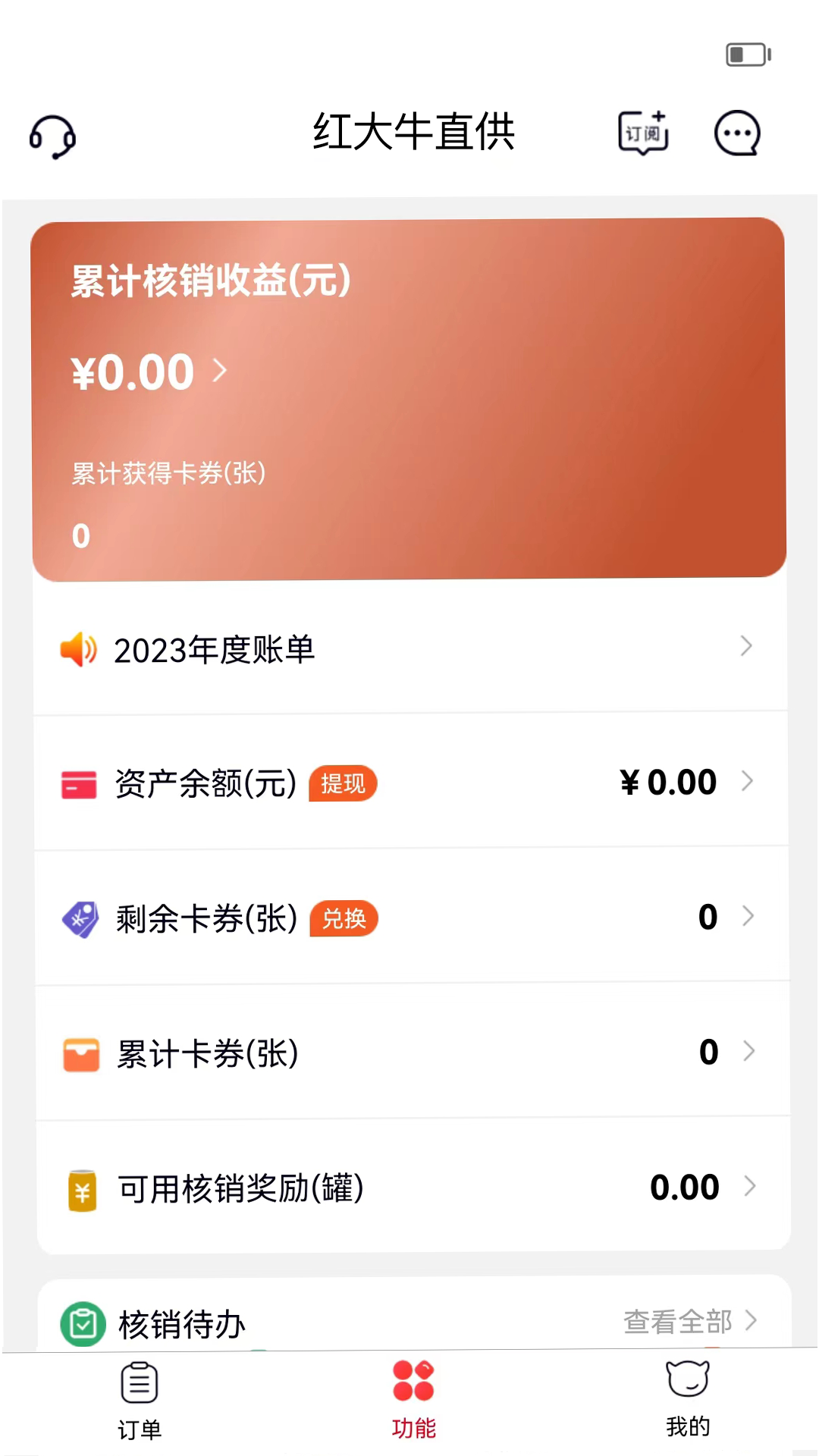Tap the orange wallet icon for 累计卡券
This screenshot has width=819, height=1456.
[81, 1053]
